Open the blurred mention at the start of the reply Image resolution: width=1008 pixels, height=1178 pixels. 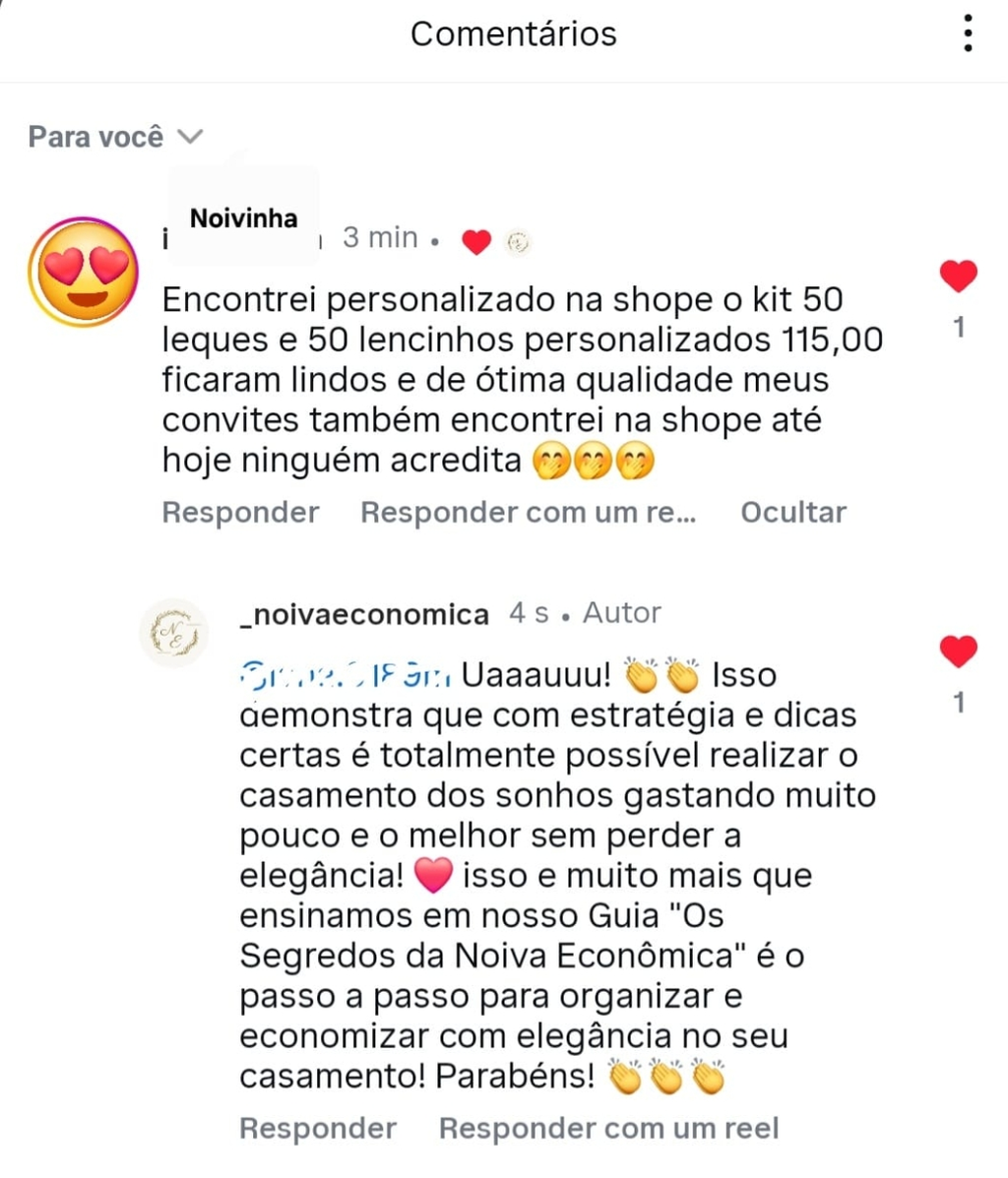[346, 674]
